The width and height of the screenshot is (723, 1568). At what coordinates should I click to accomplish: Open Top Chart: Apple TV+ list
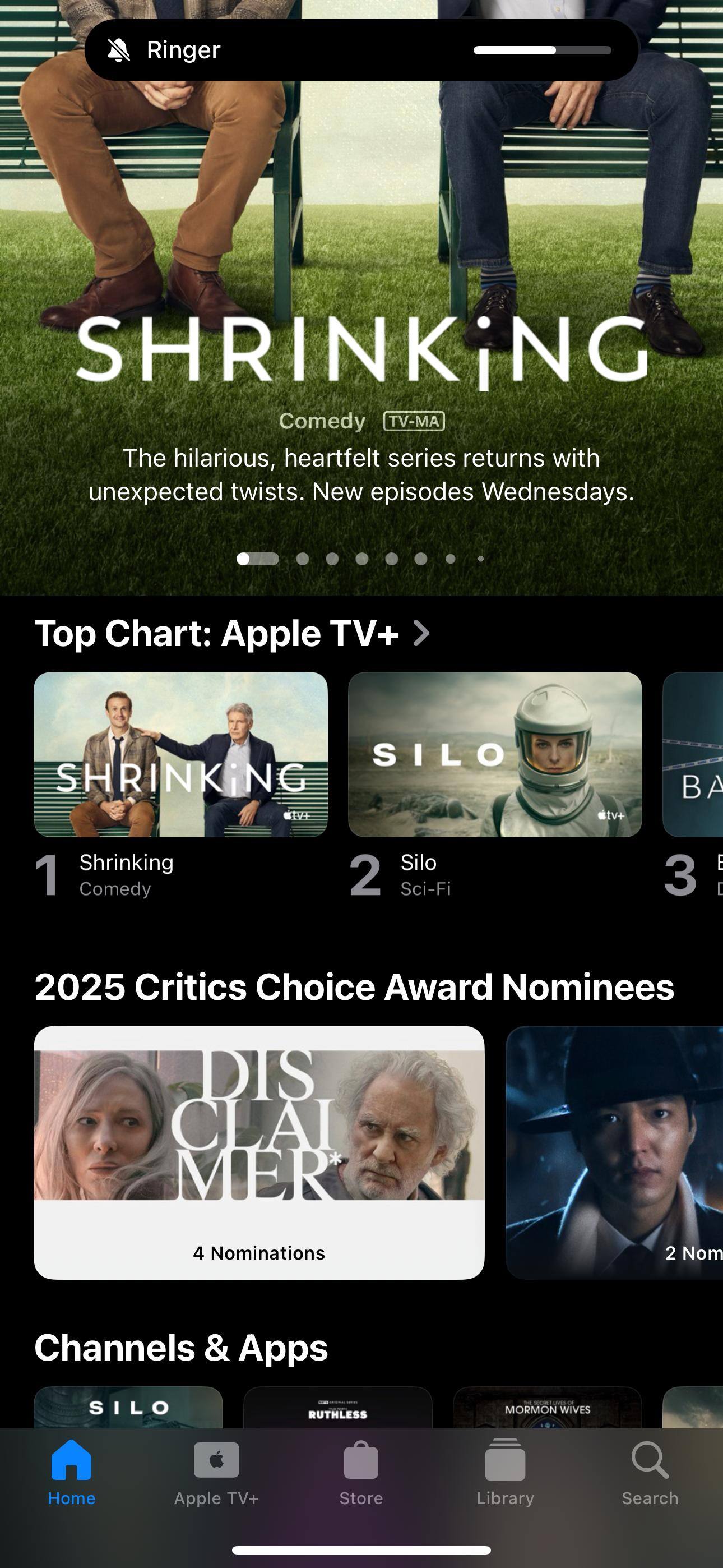pyautogui.click(x=233, y=633)
